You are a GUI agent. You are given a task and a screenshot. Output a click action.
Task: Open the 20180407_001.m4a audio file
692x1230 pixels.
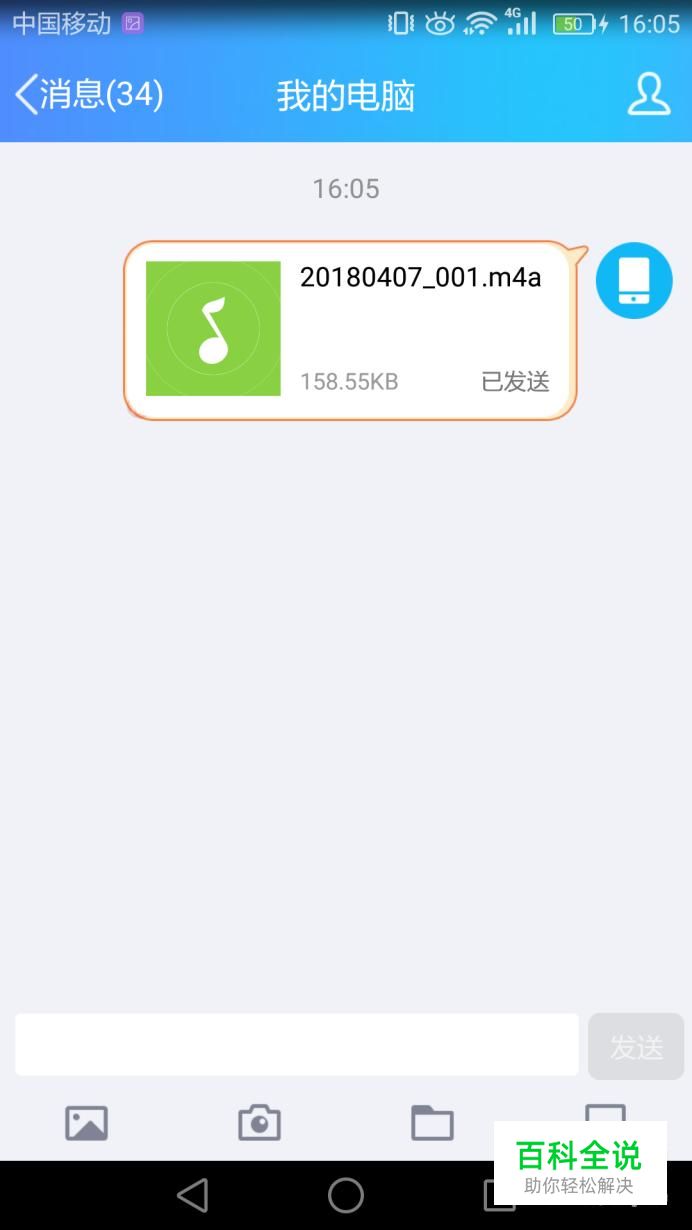point(350,329)
